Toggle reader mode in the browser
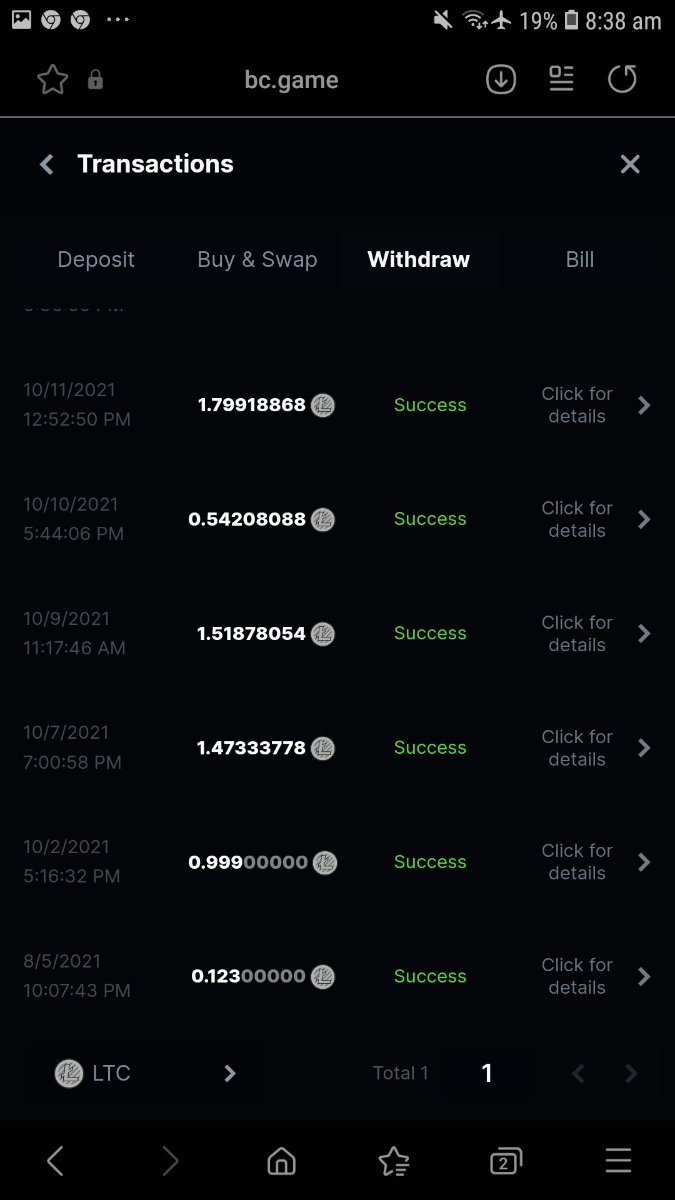The width and height of the screenshot is (675, 1200). pyautogui.click(x=562, y=80)
